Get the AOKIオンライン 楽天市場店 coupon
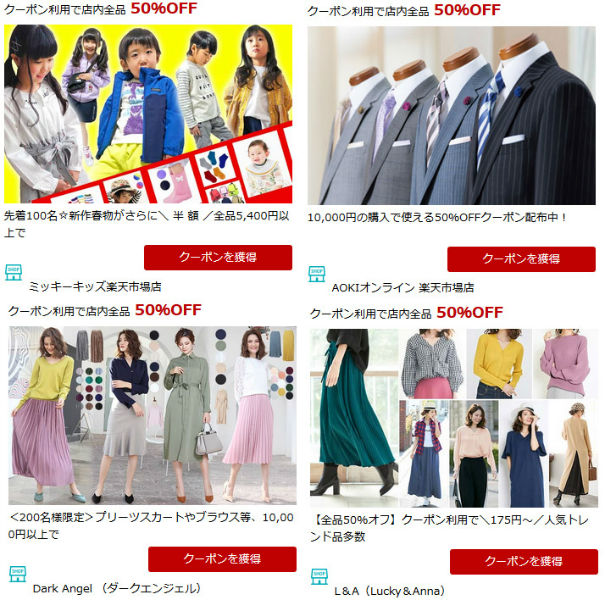Image resolution: width=605 pixels, height=600 pixels. tap(521, 259)
